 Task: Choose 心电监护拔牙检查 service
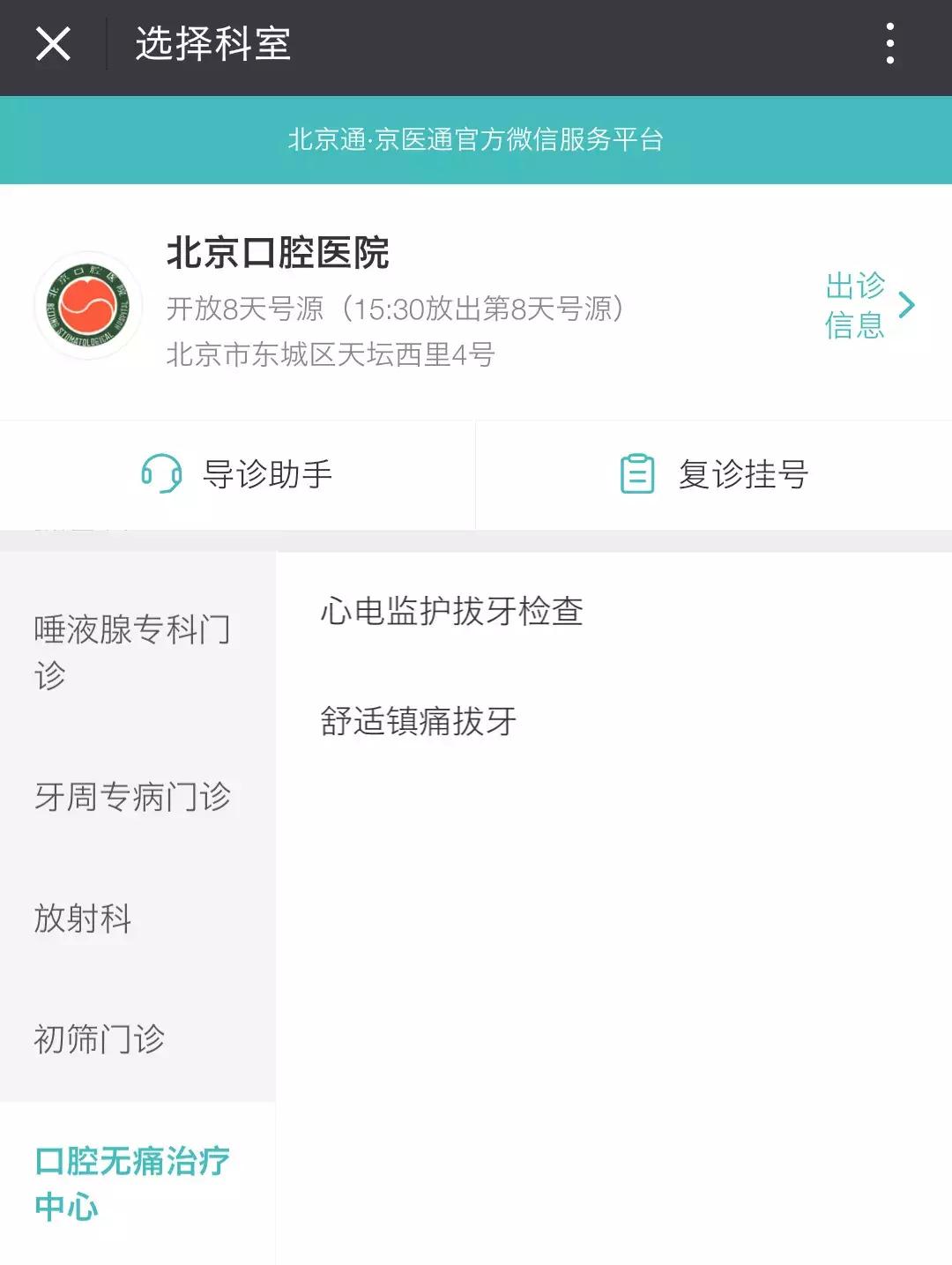tap(452, 610)
